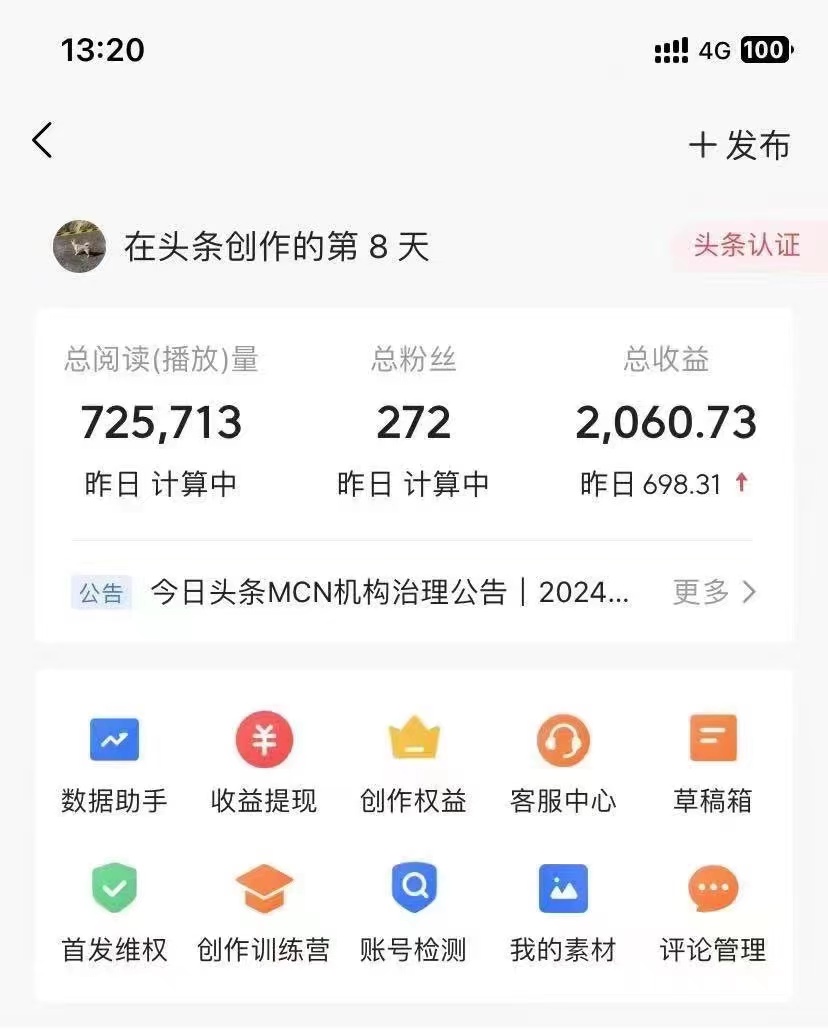Tap the profile avatar picture
This screenshot has width=828, height=1036.
(80, 245)
